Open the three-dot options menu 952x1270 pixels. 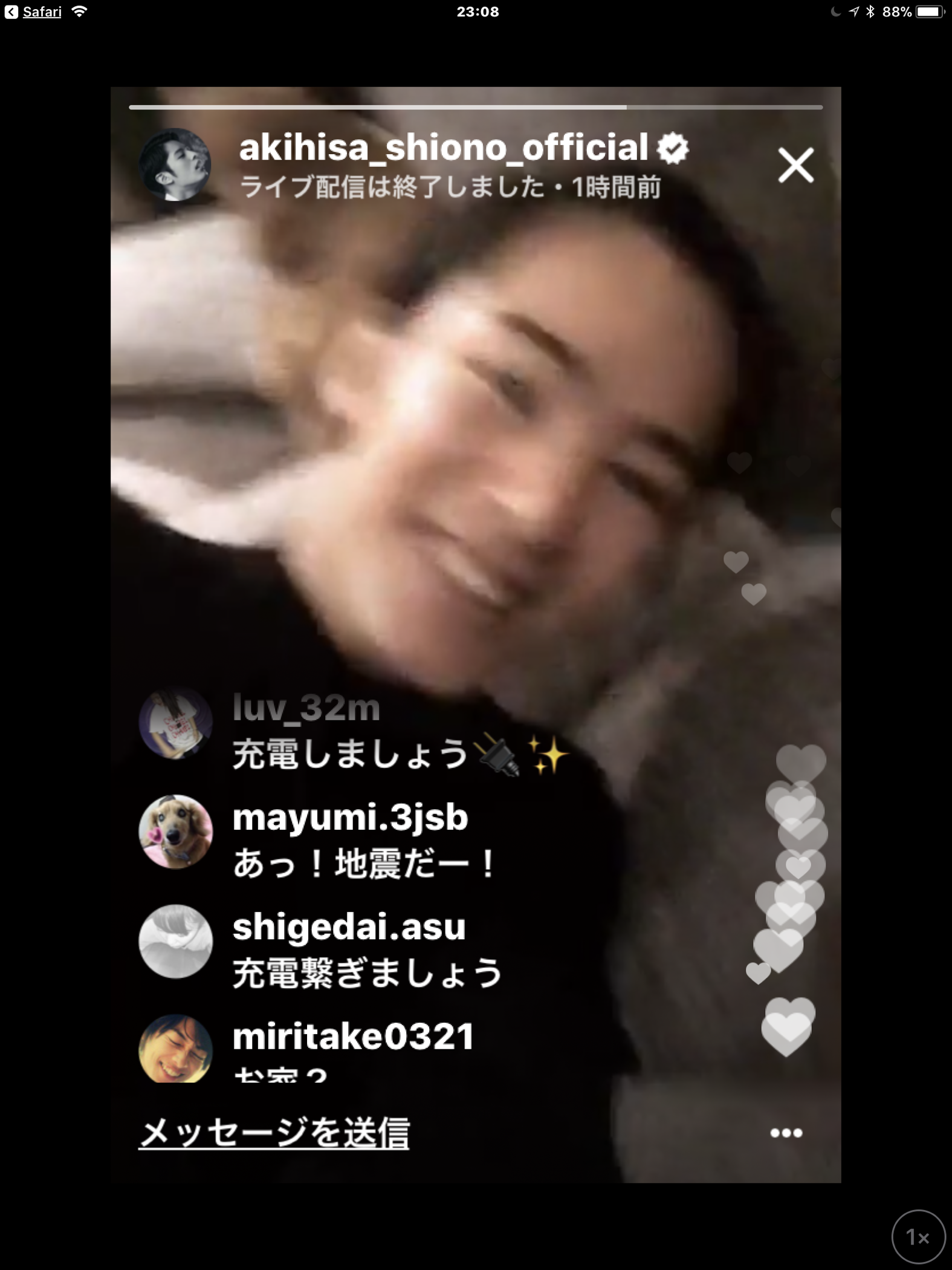[786, 1133]
